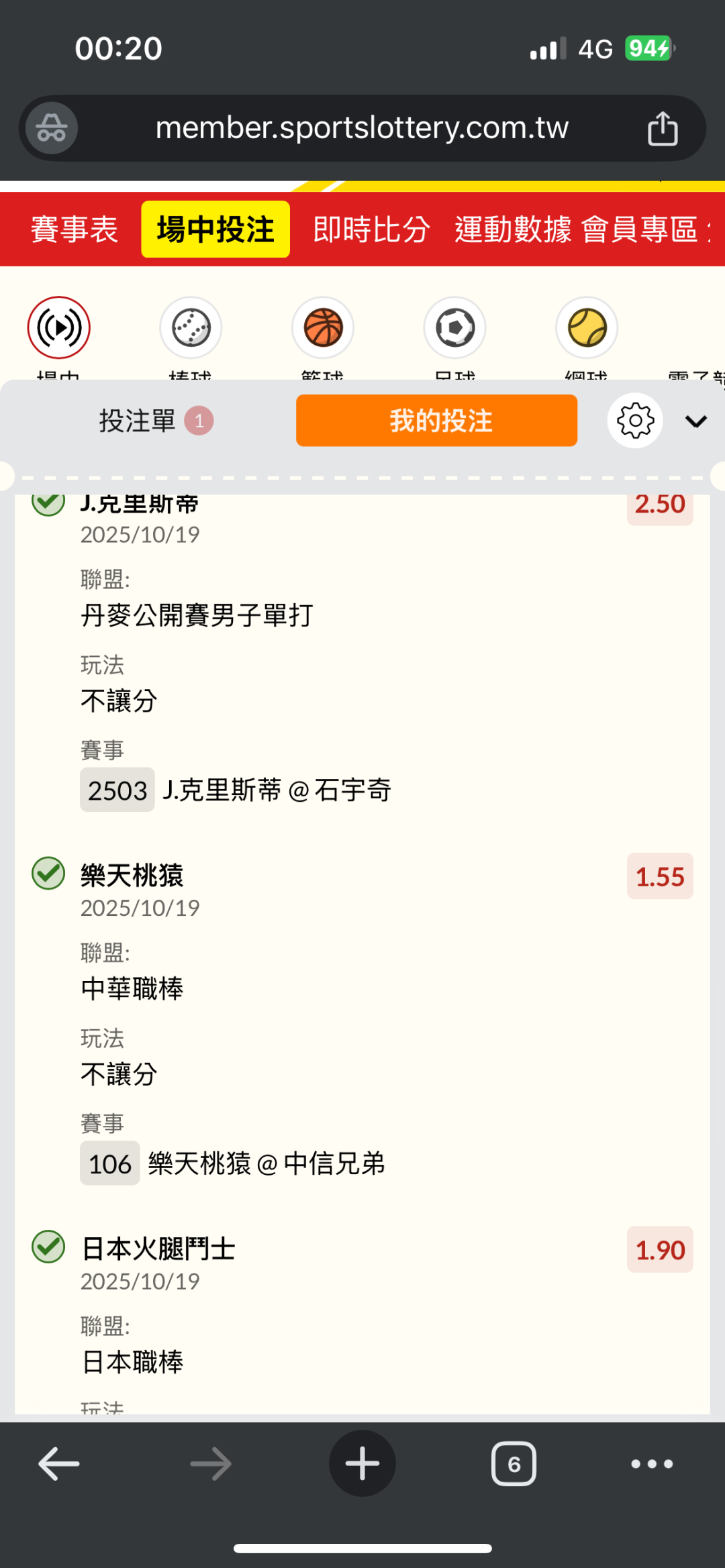Tap the 我的投注 button
This screenshot has width=725, height=1568.
436,421
